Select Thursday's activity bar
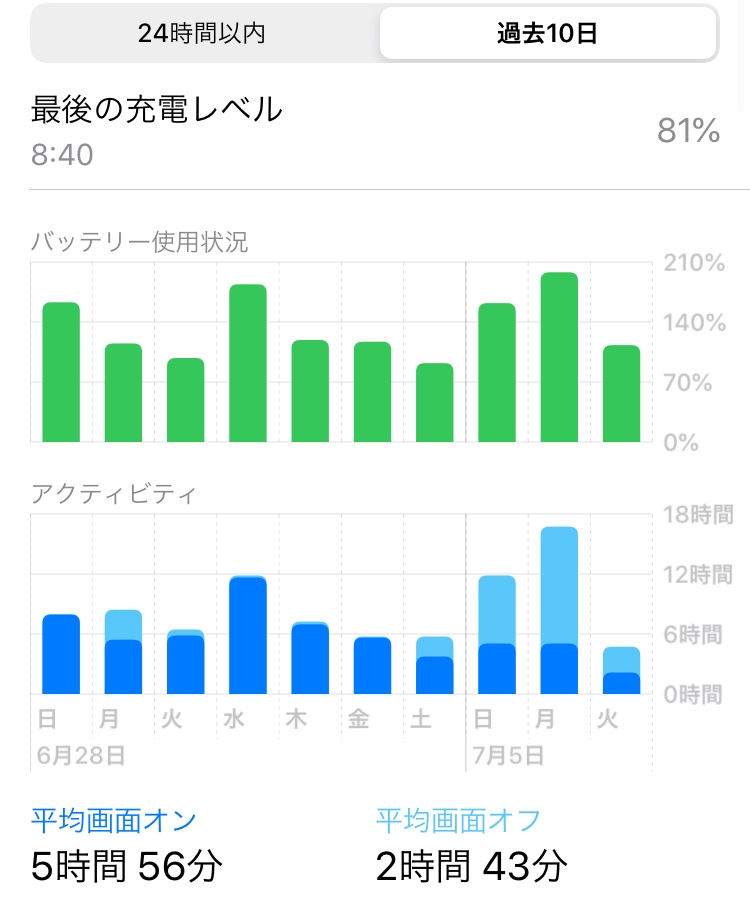Viewport: 750px width, 912px height. (310, 658)
